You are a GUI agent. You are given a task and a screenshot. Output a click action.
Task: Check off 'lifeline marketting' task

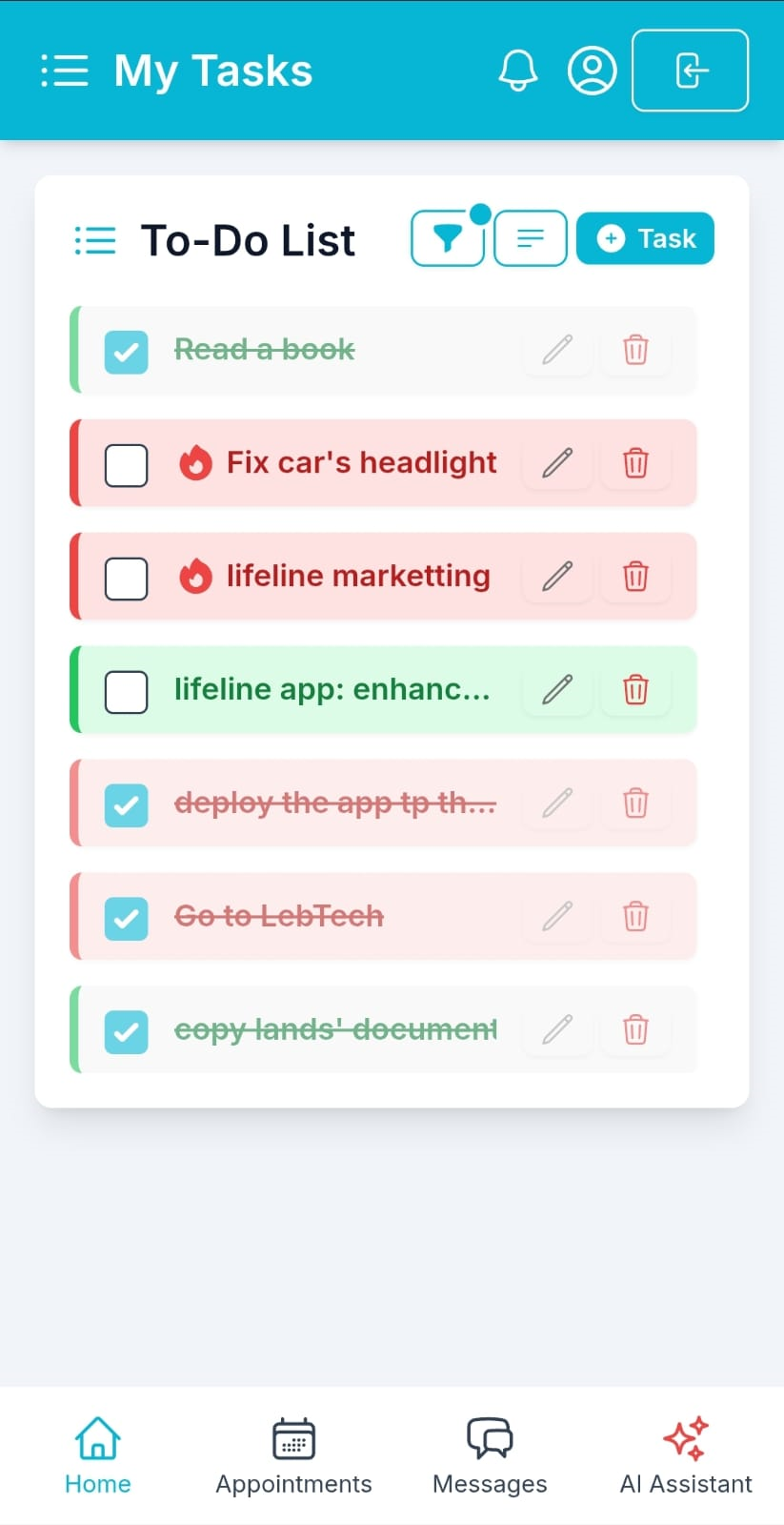tap(126, 579)
